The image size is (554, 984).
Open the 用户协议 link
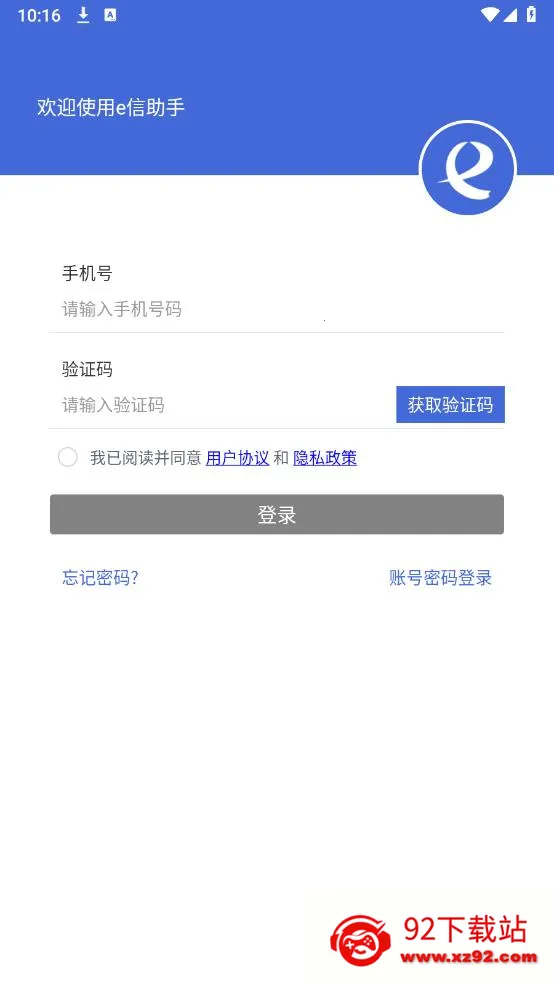click(x=237, y=458)
